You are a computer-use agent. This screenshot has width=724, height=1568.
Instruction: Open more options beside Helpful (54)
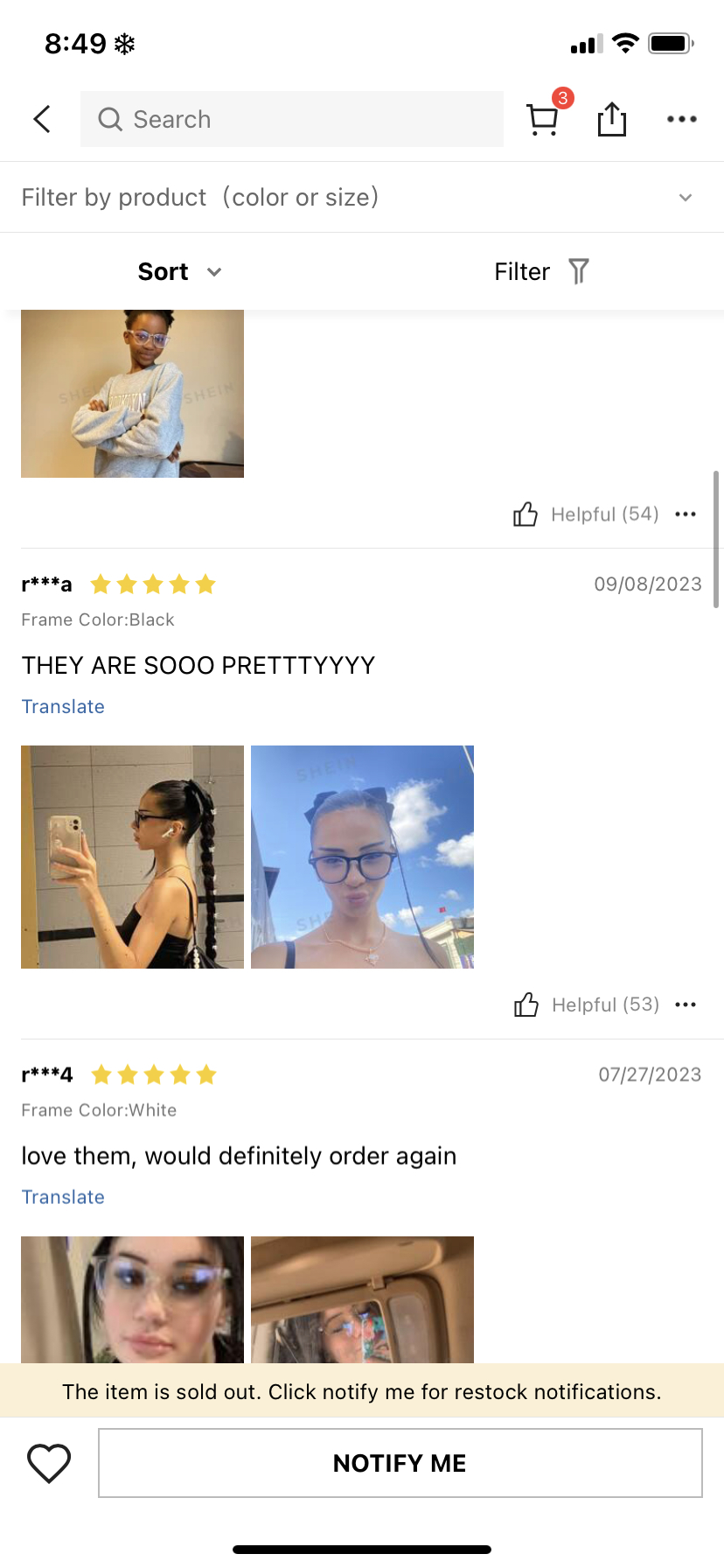tap(686, 514)
